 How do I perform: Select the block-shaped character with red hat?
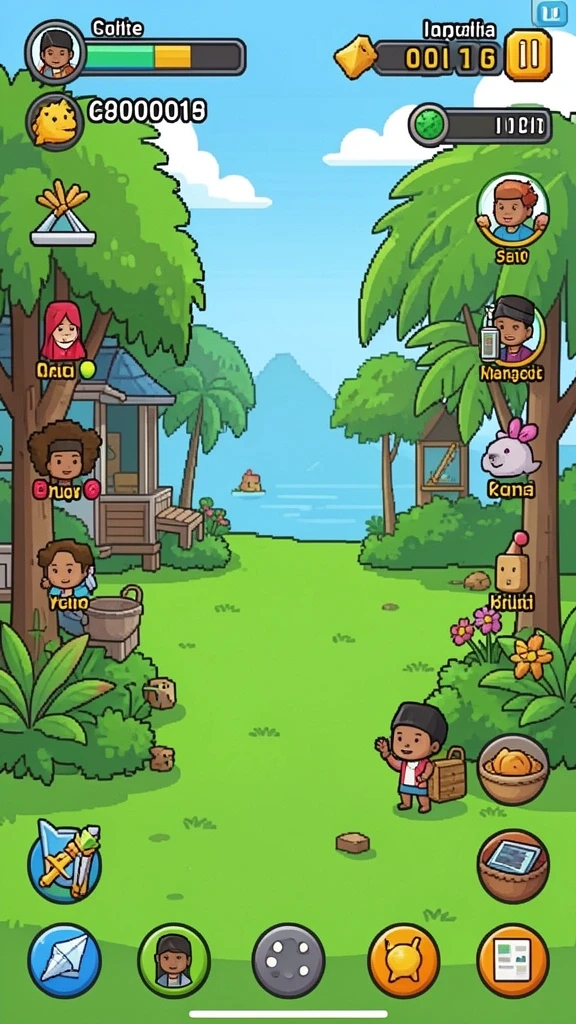point(513,563)
